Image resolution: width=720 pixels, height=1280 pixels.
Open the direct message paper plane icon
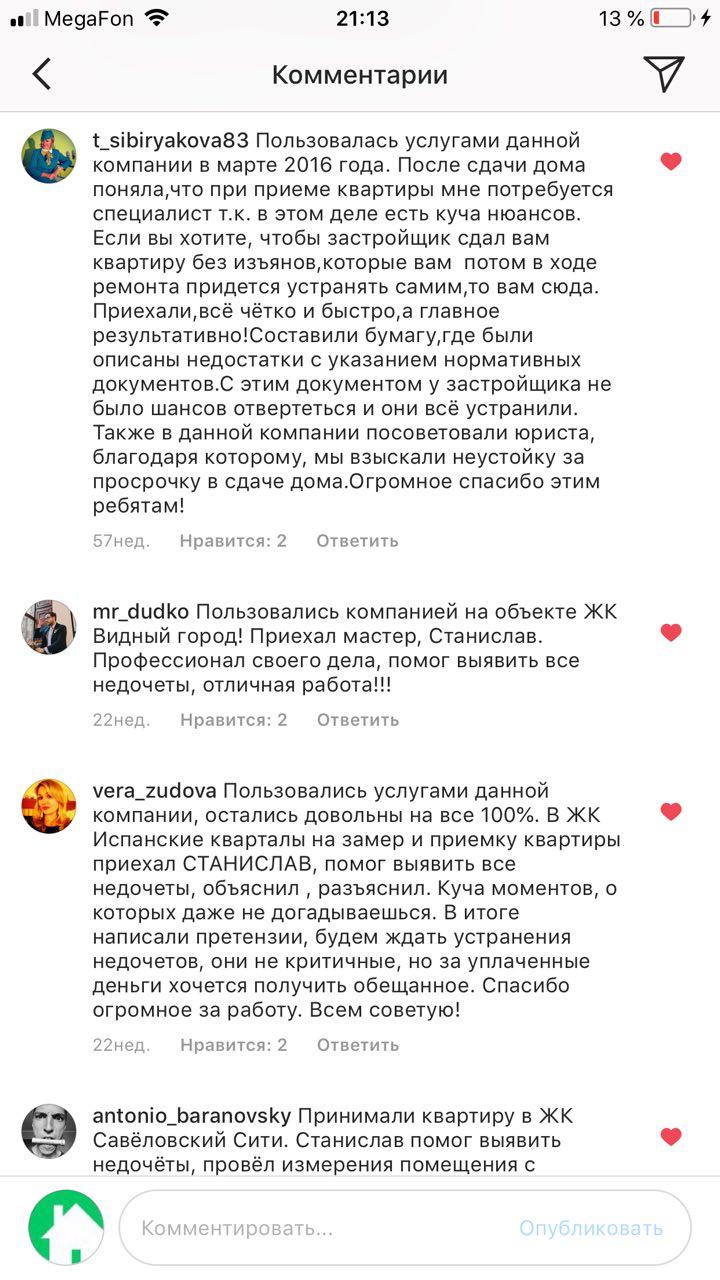pyautogui.click(x=663, y=74)
